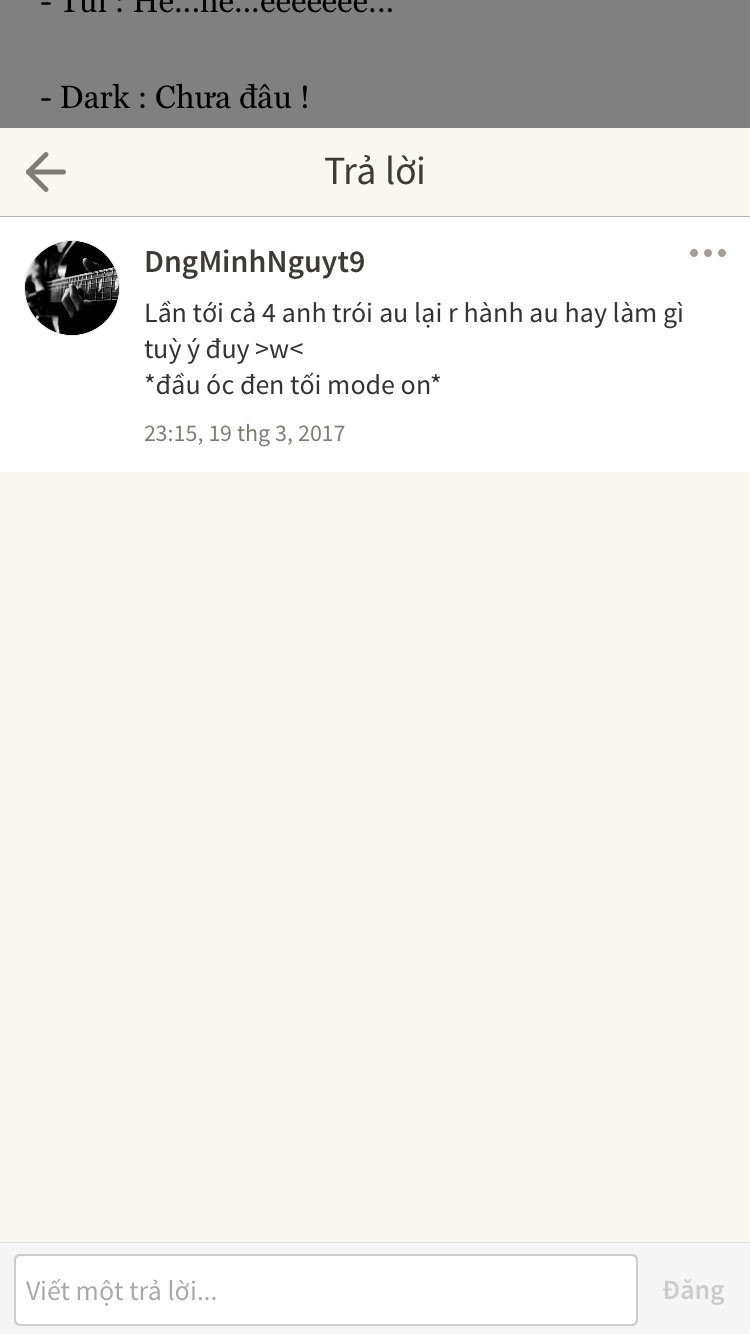Viewport: 750px width, 1334px height.
Task: Tap the Đăng post button
Action: pos(693,1290)
